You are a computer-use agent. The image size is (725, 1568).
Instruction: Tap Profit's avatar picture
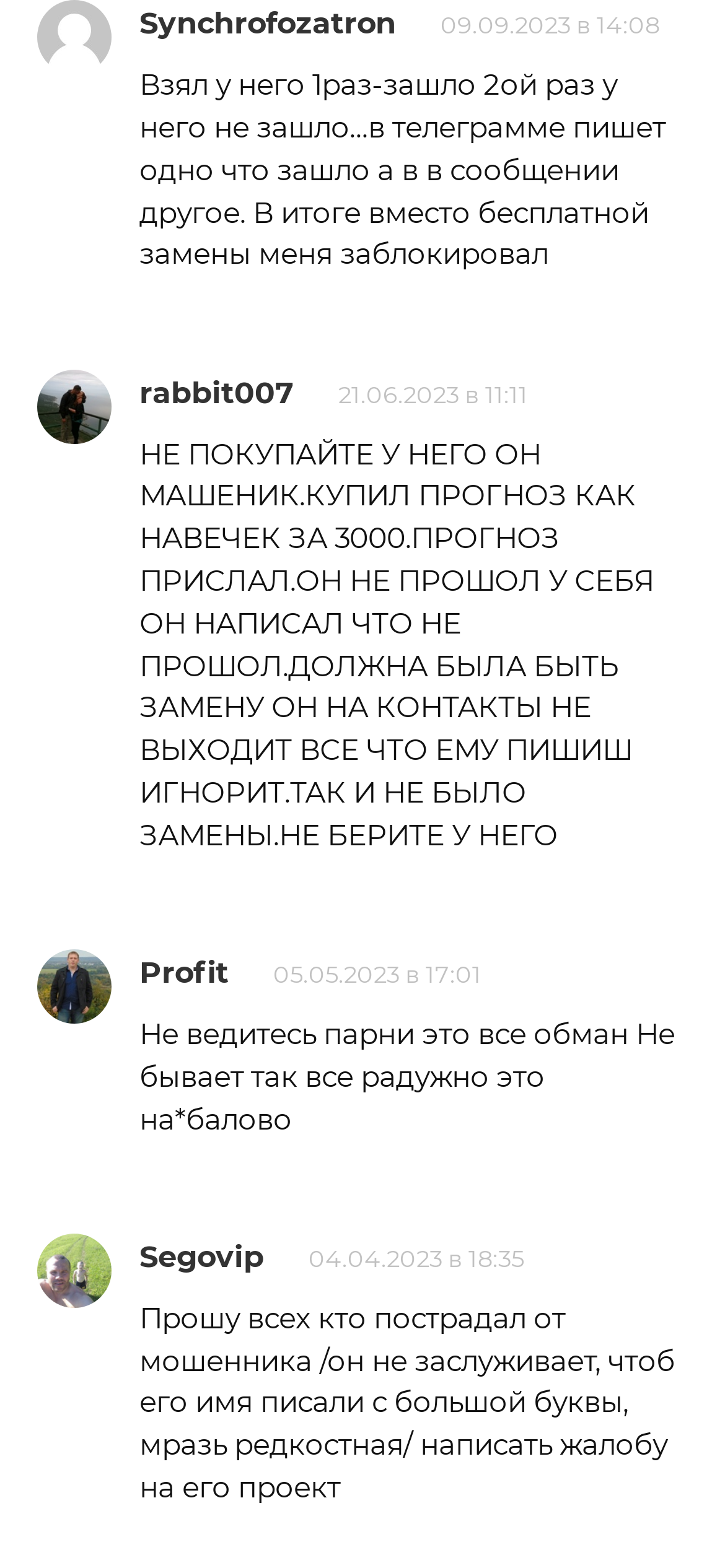click(x=74, y=987)
